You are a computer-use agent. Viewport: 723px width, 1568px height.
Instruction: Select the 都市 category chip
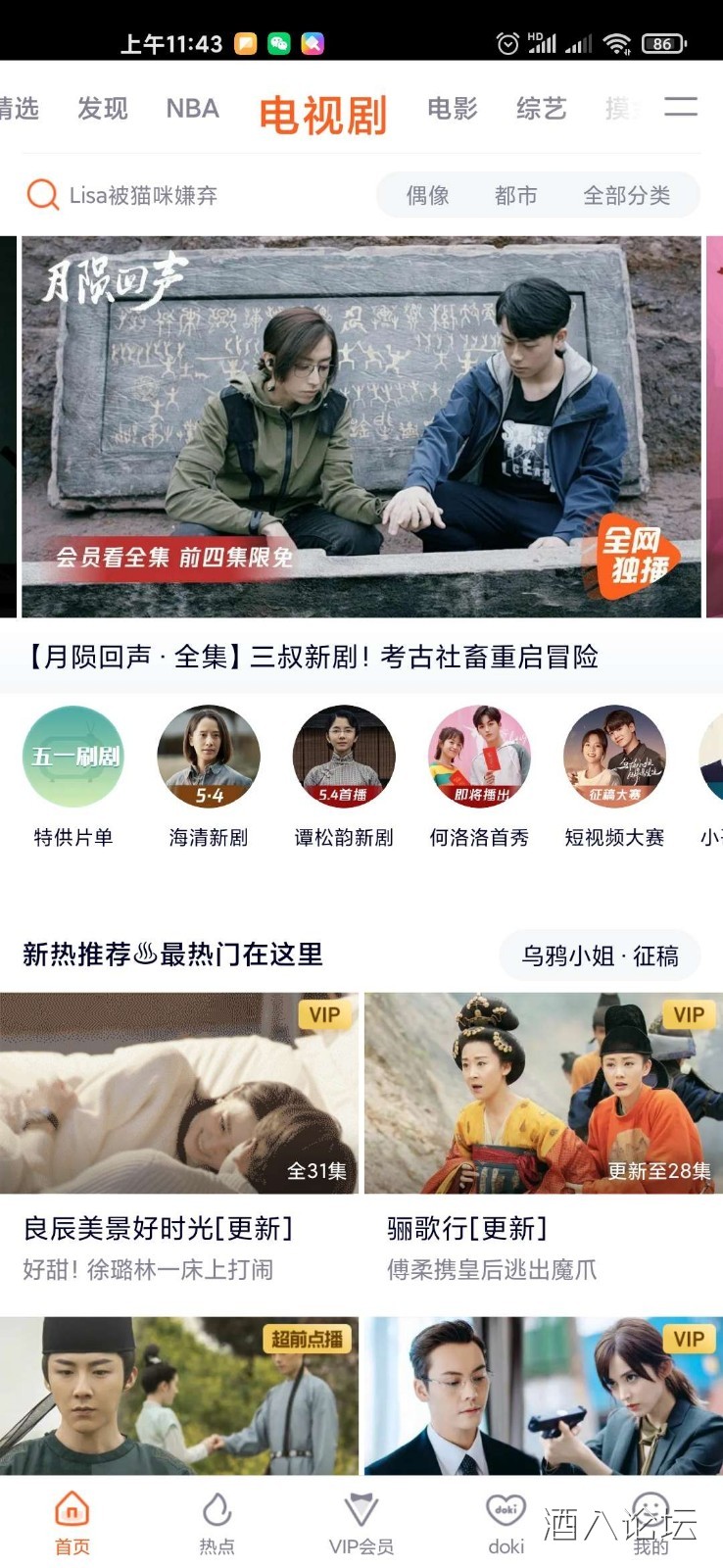click(x=516, y=195)
